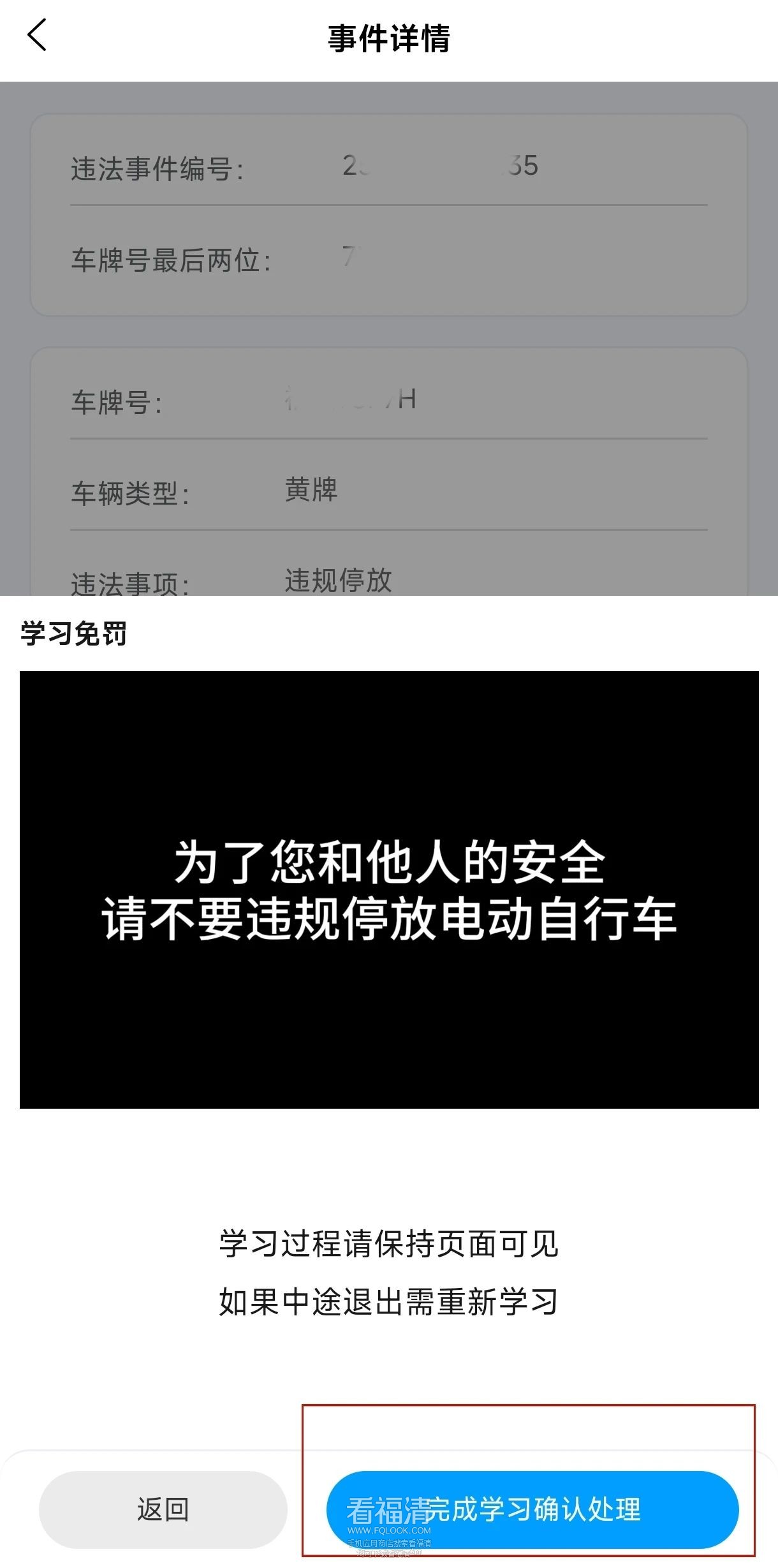Confirm with 完成学习确认处理 button
The height and width of the screenshot is (1568, 778).
pyautogui.click(x=532, y=1509)
